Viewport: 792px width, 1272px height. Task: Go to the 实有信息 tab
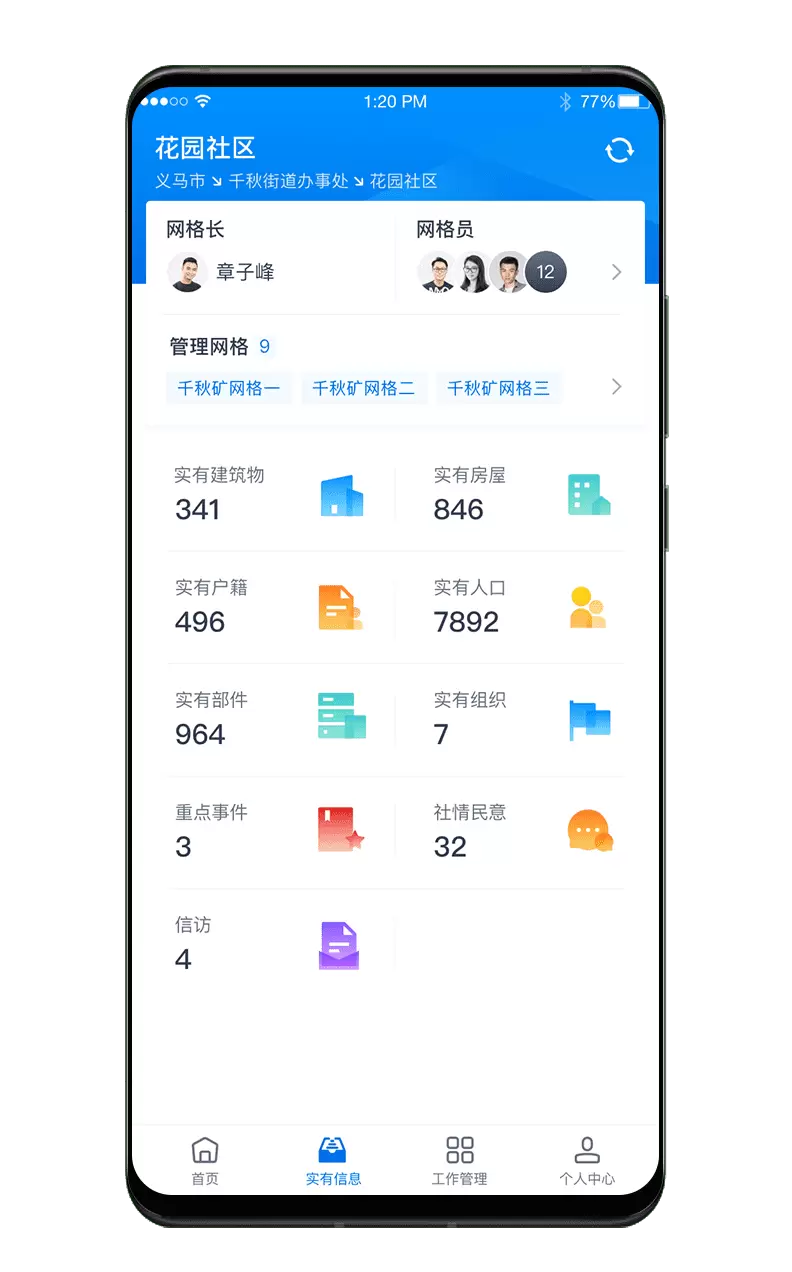333,1160
